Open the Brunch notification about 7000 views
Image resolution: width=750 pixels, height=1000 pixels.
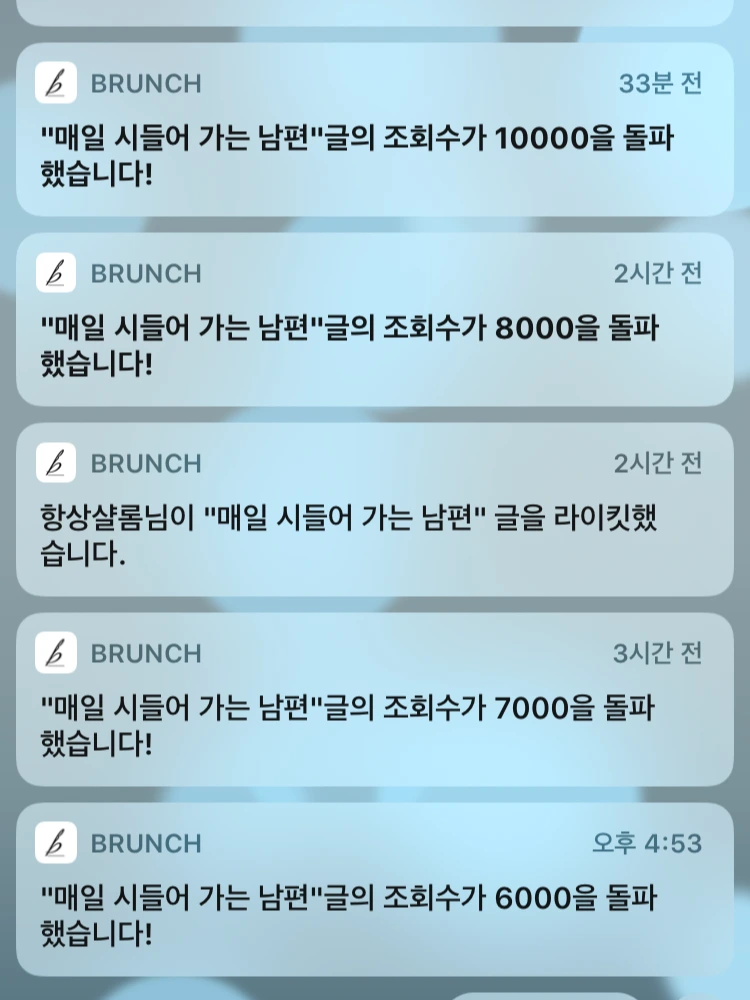click(375, 700)
